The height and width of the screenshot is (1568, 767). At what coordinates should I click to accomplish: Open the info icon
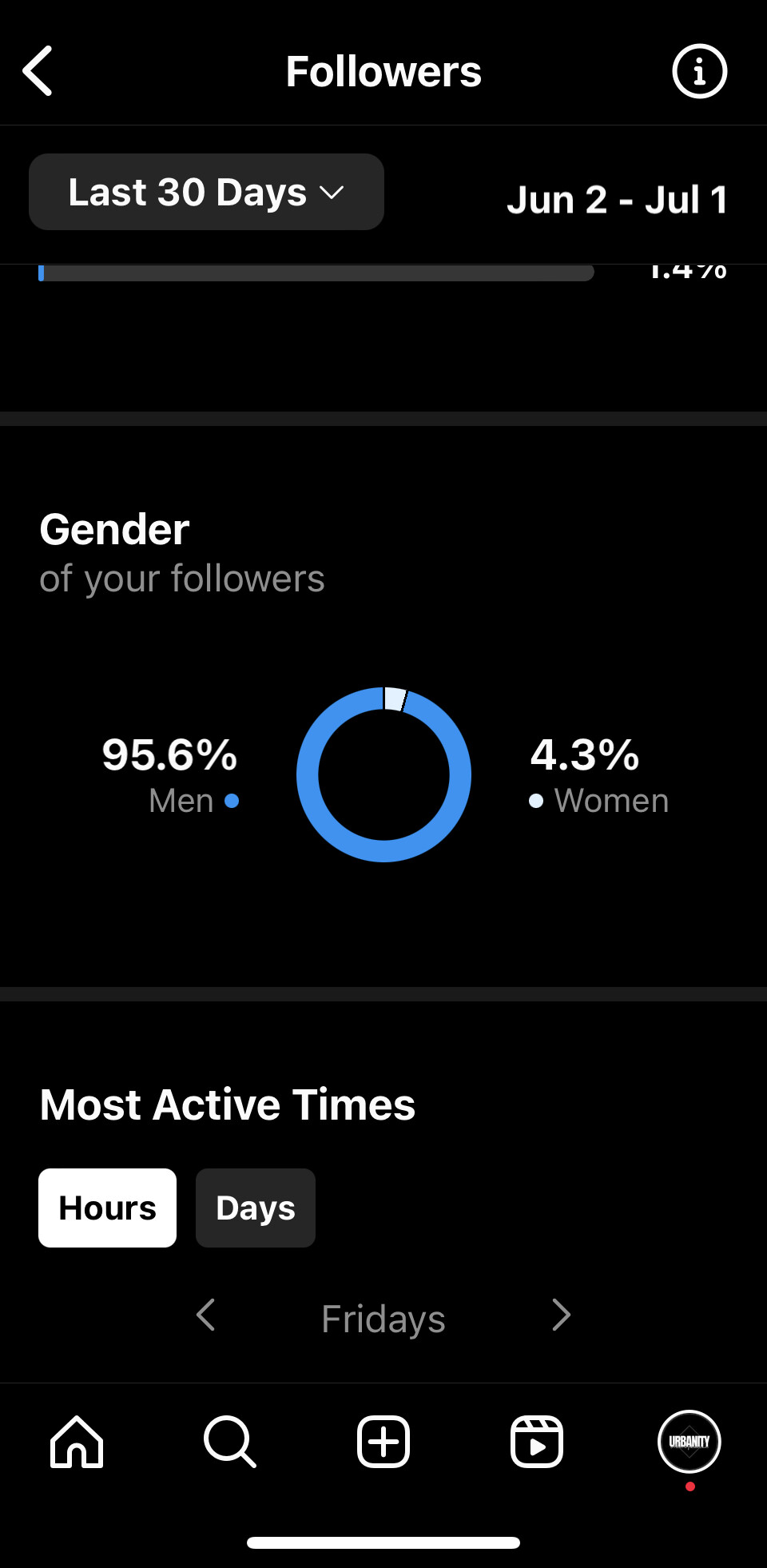point(699,71)
